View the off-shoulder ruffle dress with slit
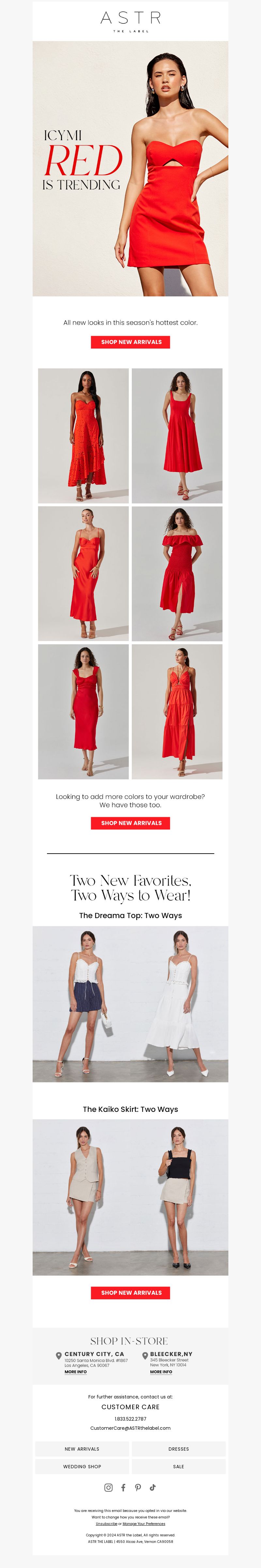The height and width of the screenshot is (1568, 261). (177, 574)
